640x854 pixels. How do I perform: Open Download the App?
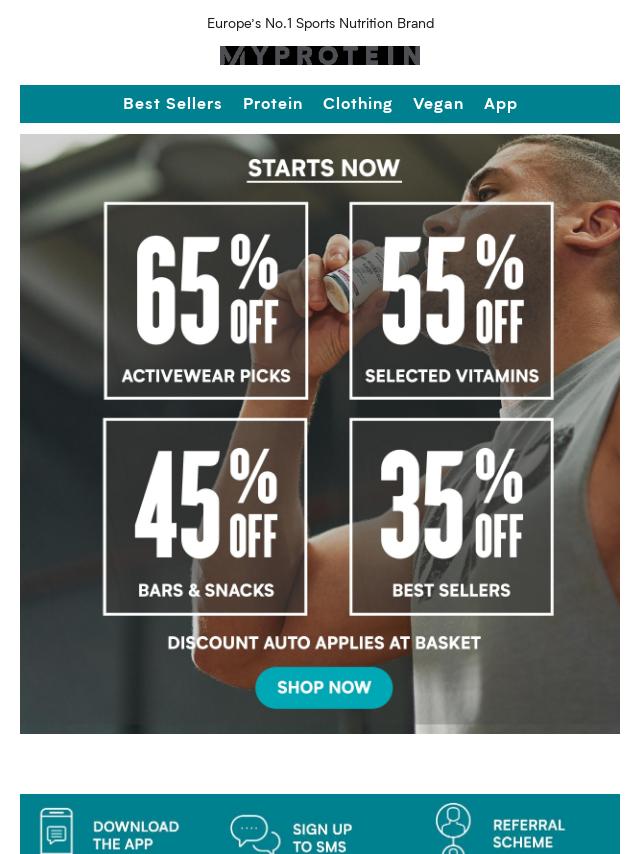[112, 833]
